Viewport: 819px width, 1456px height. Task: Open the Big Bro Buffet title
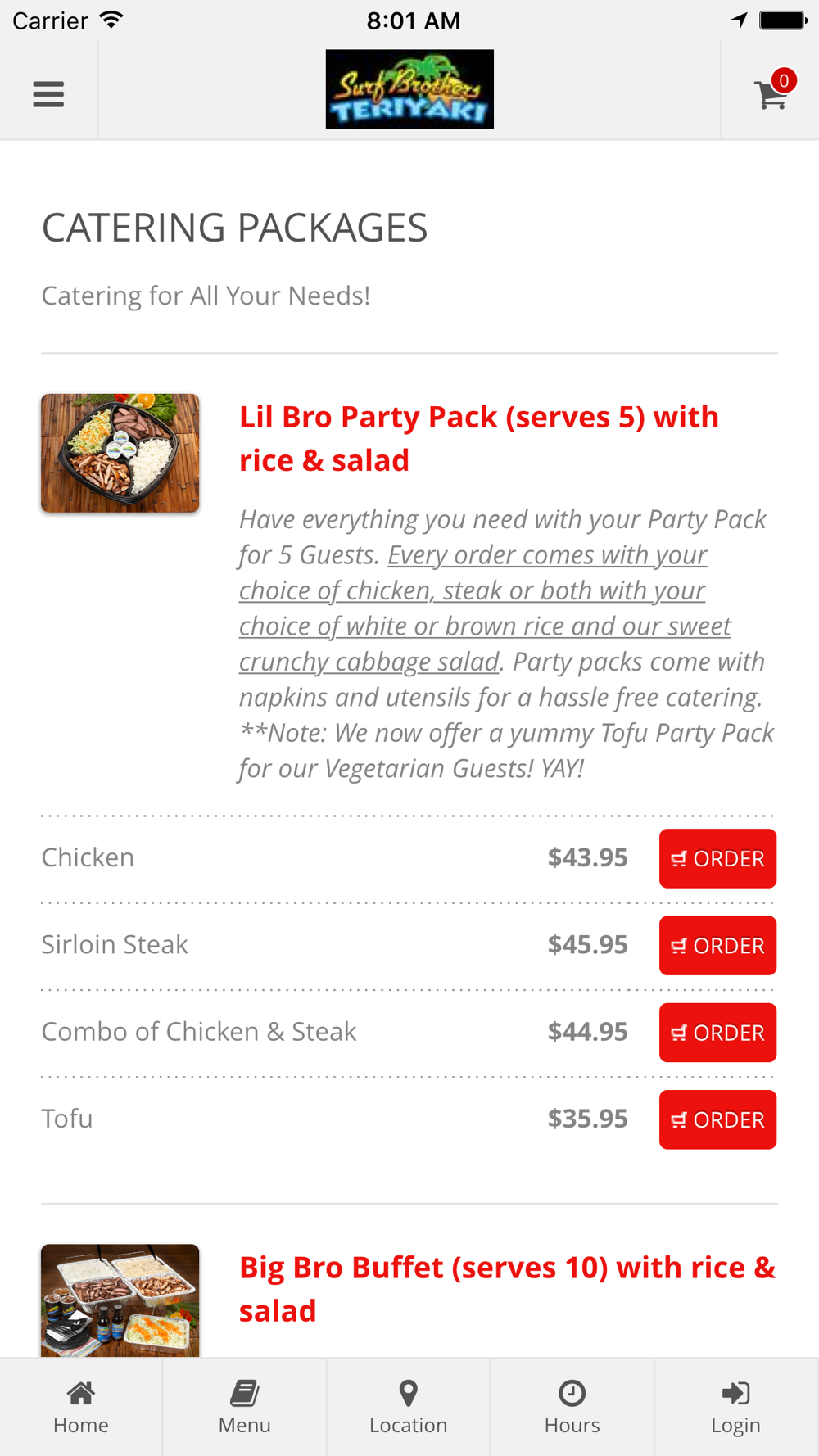pos(507,1289)
